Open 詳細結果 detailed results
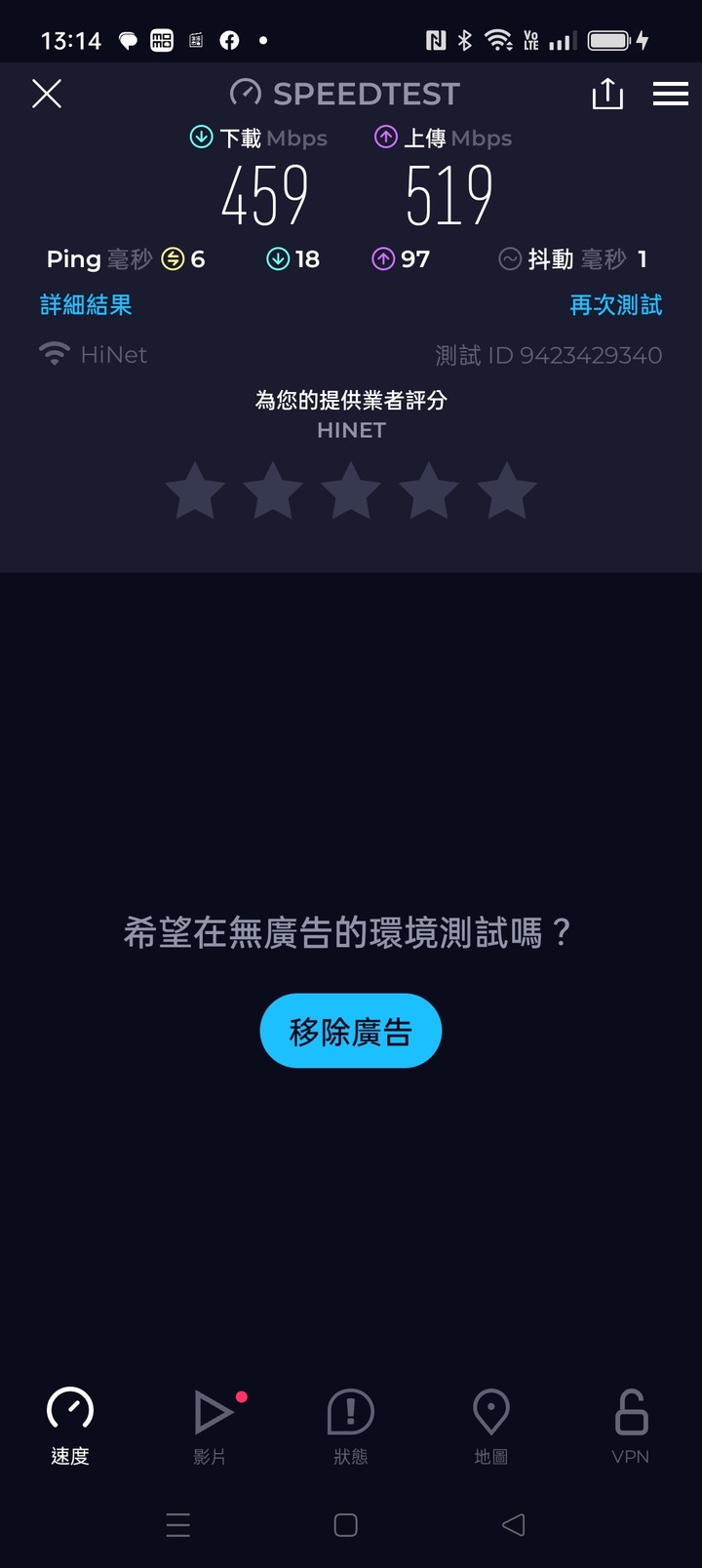Image resolution: width=702 pixels, height=1568 pixels. click(86, 305)
